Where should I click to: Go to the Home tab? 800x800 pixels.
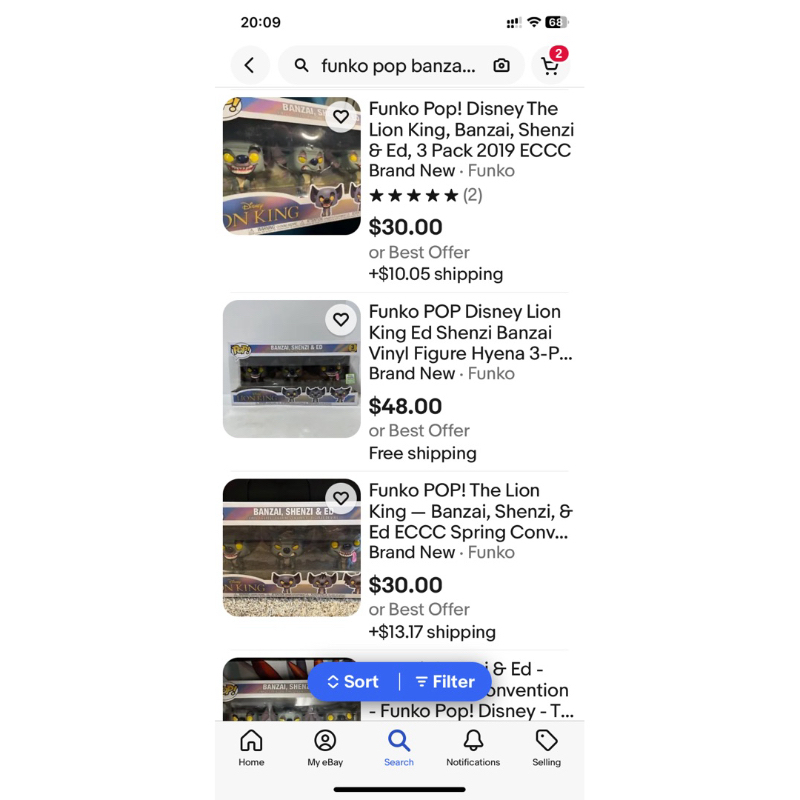[251, 747]
